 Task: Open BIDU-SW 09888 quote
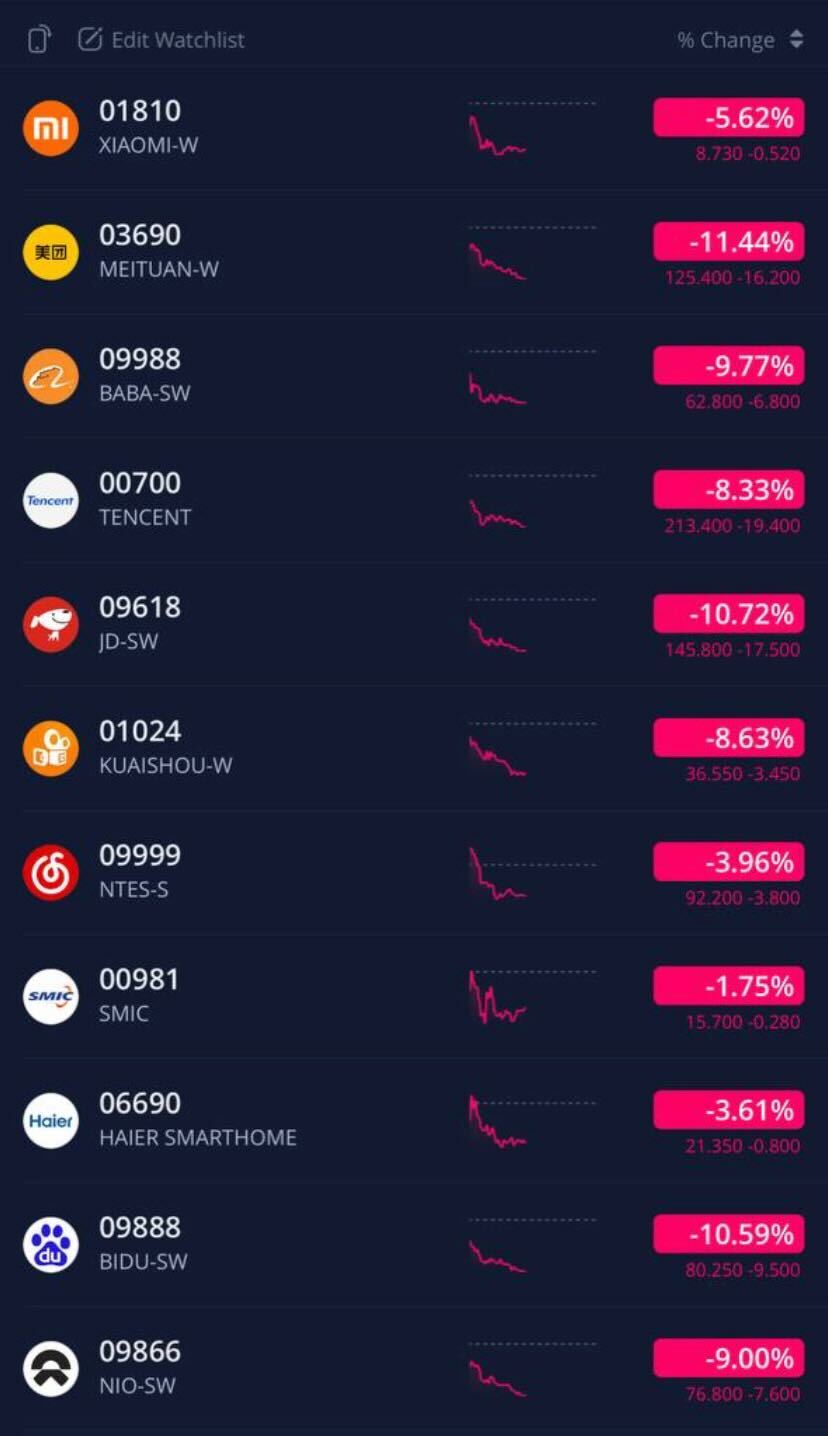tap(414, 1245)
